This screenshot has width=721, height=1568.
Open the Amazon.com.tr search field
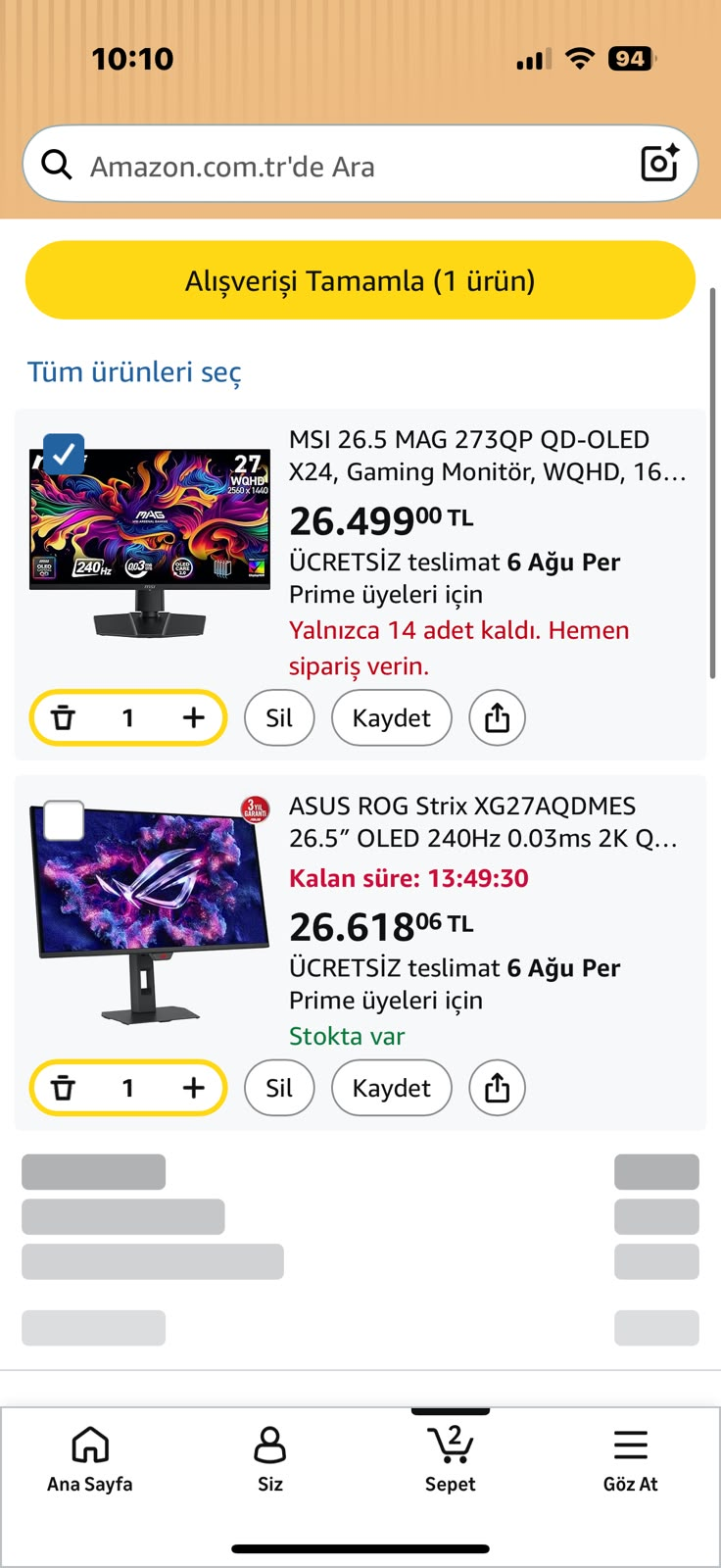point(333,165)
